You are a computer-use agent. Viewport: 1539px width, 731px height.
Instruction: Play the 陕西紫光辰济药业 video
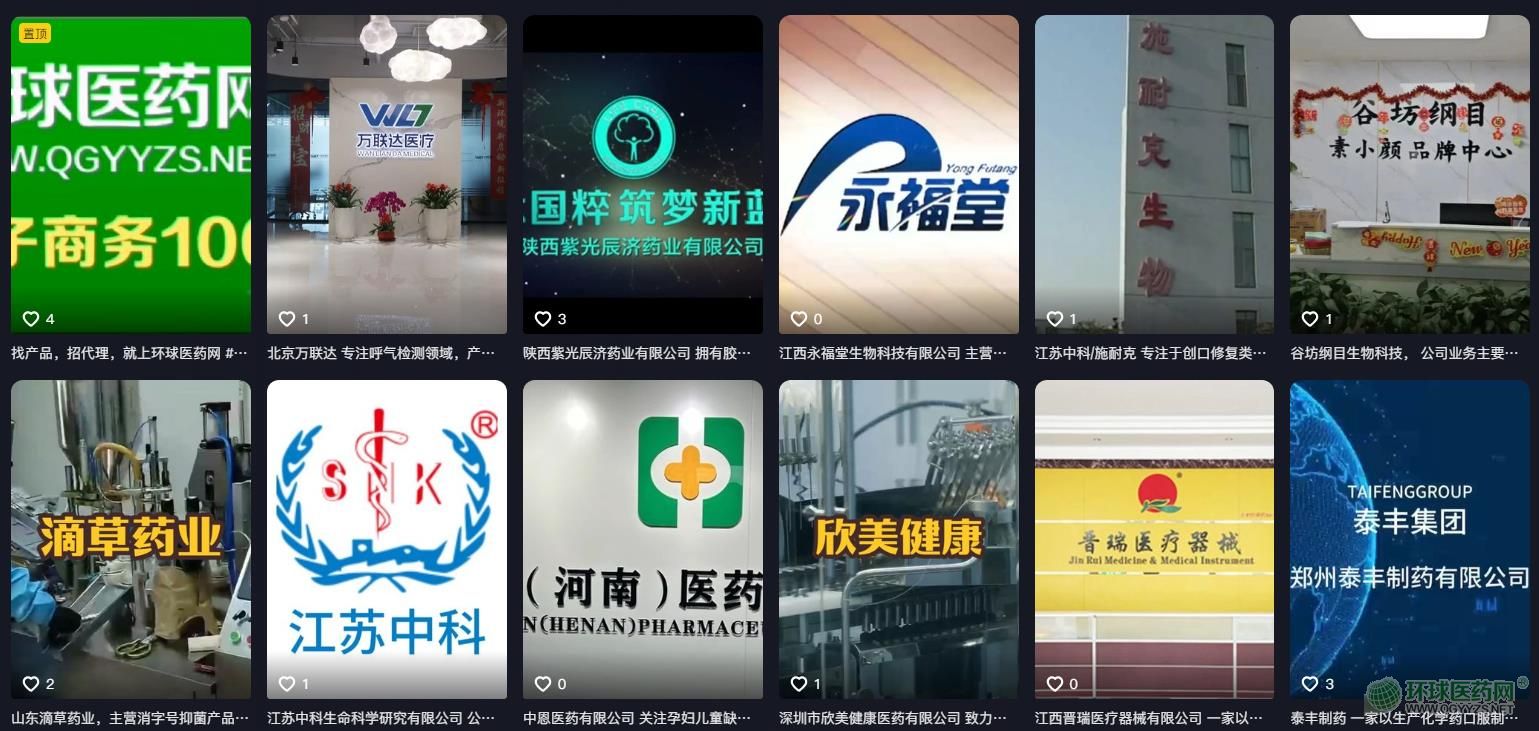click(x=642, y=175)
